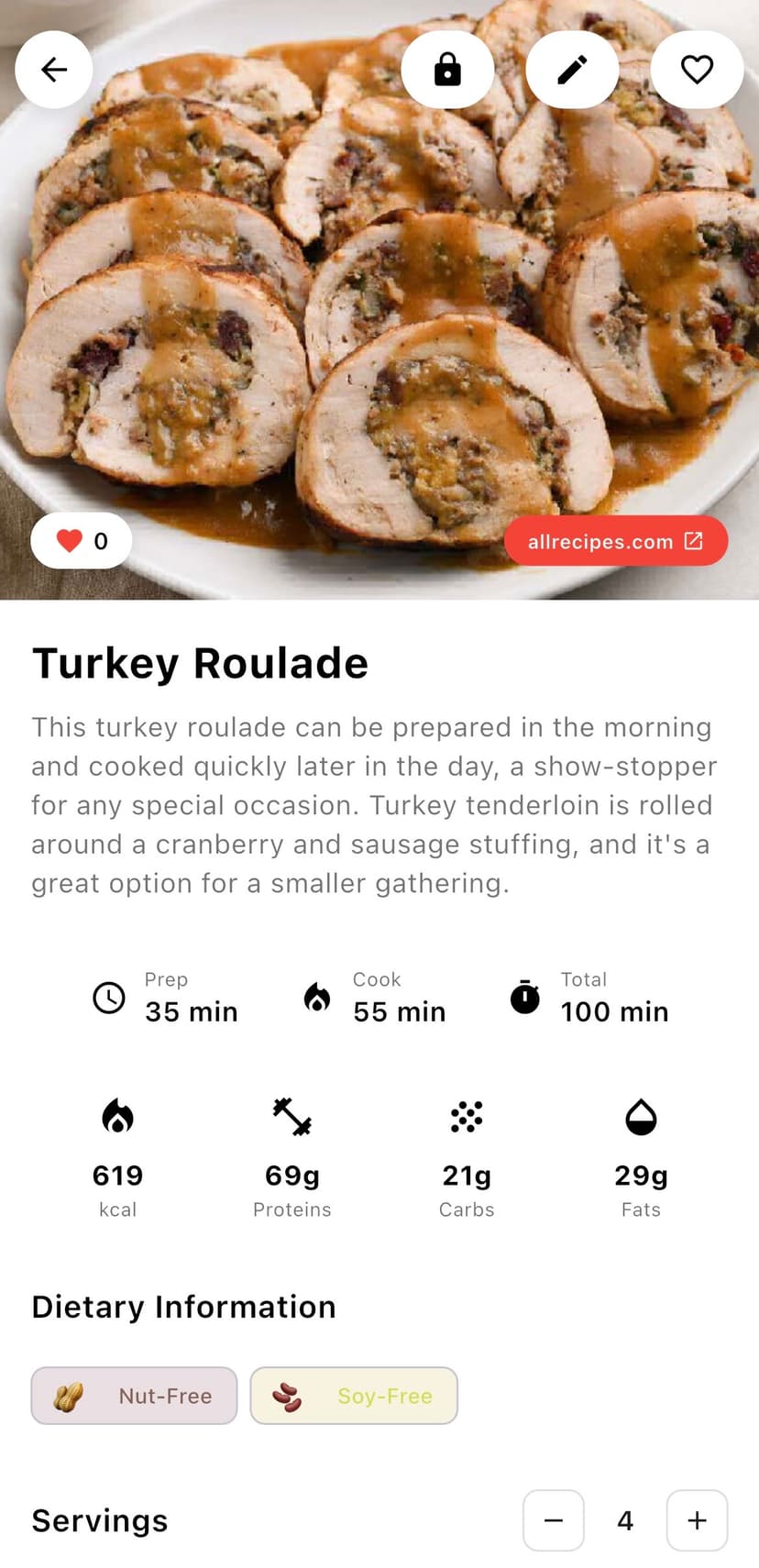Edit the recipe with the pencil icon

pyautogui.click(x=572, y=70)
